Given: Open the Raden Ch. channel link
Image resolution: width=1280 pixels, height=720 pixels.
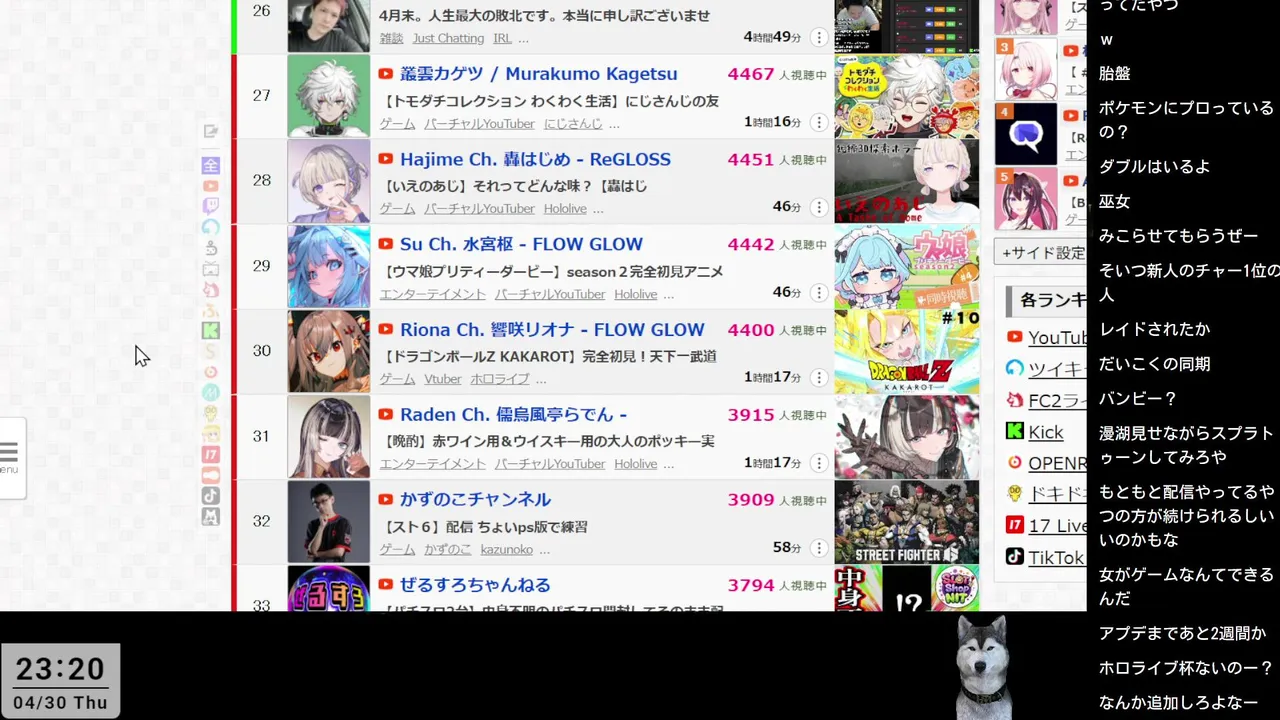Looking at the screenshot, I should (513, 414).
